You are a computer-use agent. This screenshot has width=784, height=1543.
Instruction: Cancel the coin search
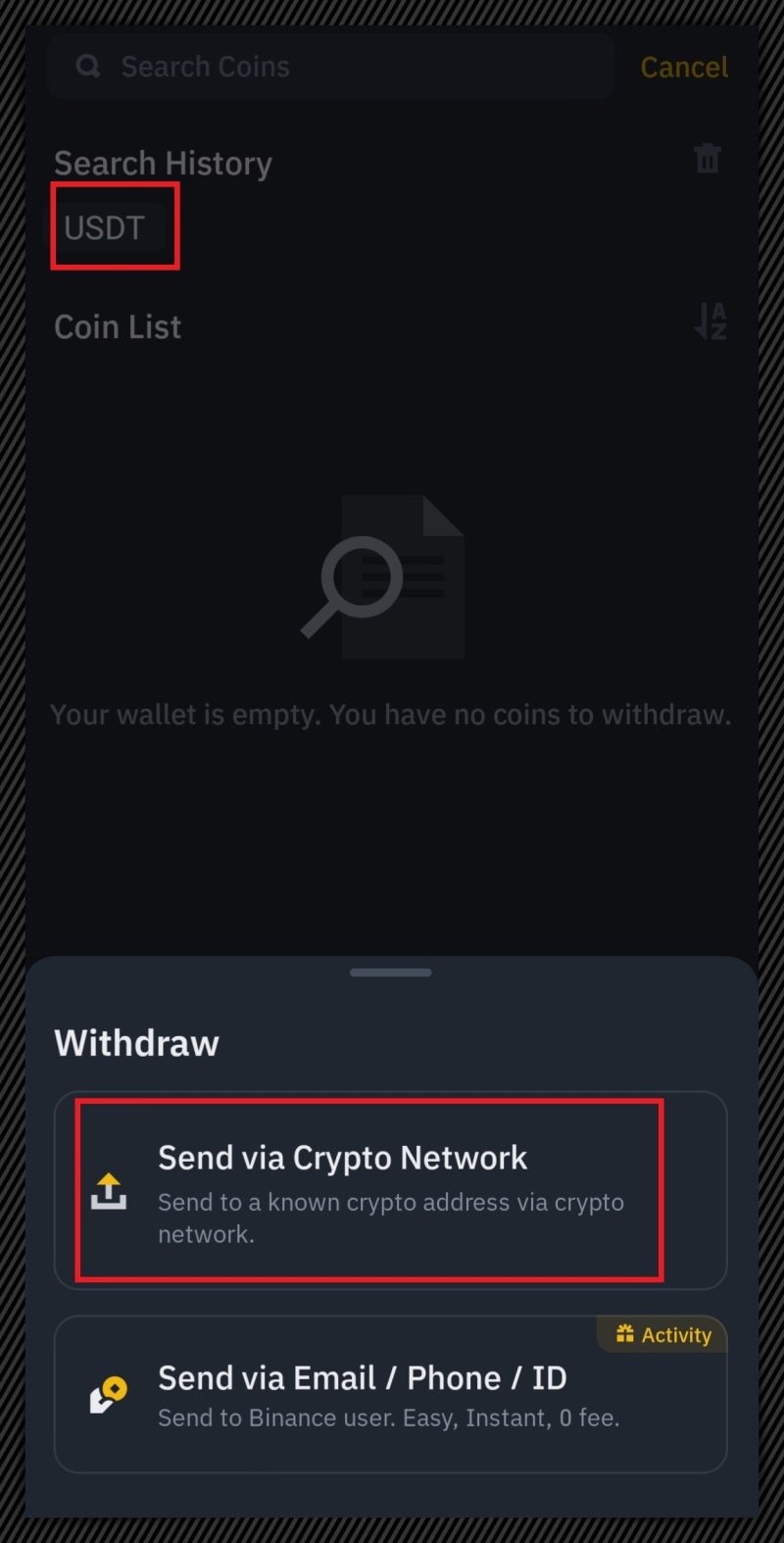pyautogui.click(x=684, y=67)
